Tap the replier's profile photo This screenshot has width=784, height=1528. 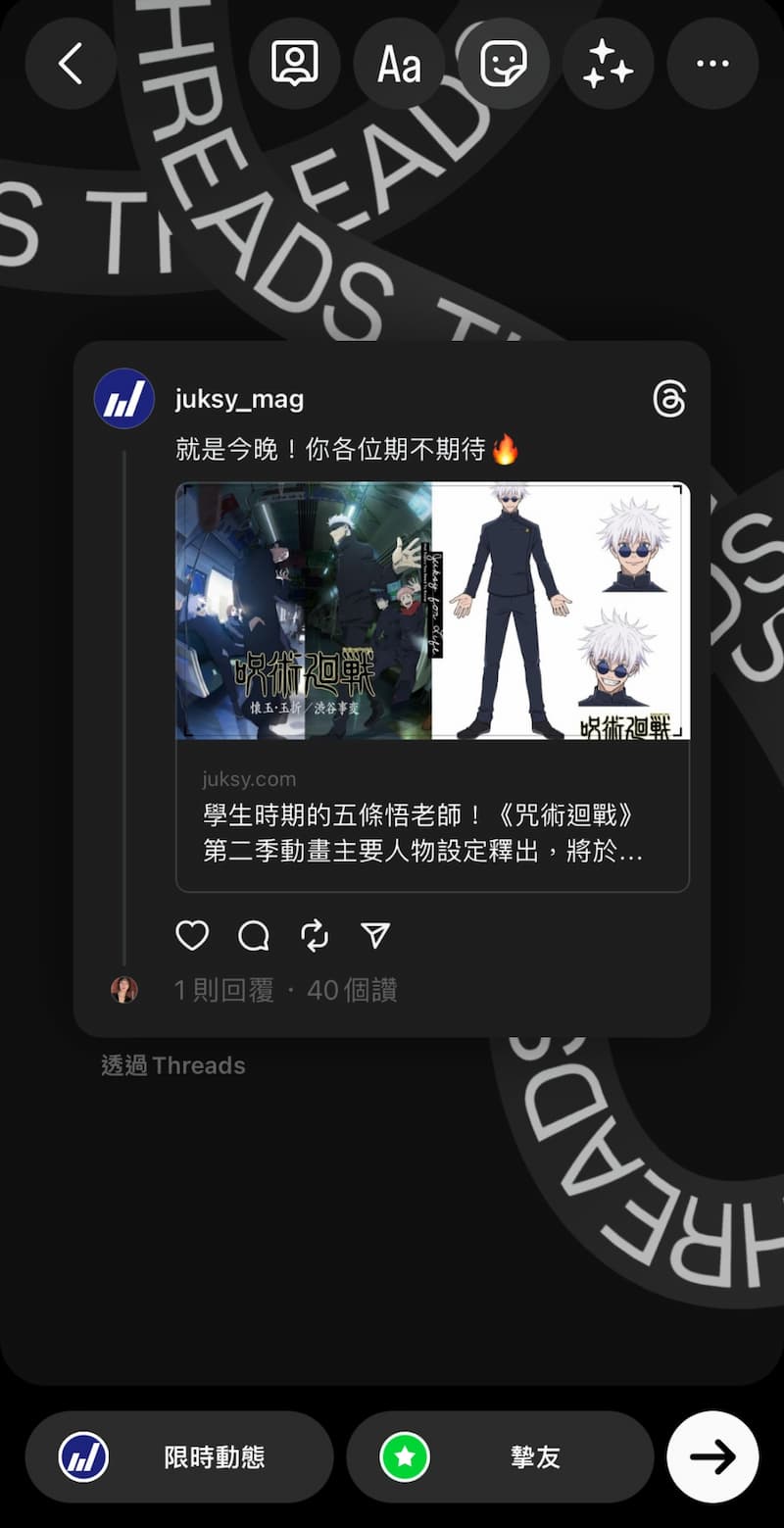[x=123, y=990]
